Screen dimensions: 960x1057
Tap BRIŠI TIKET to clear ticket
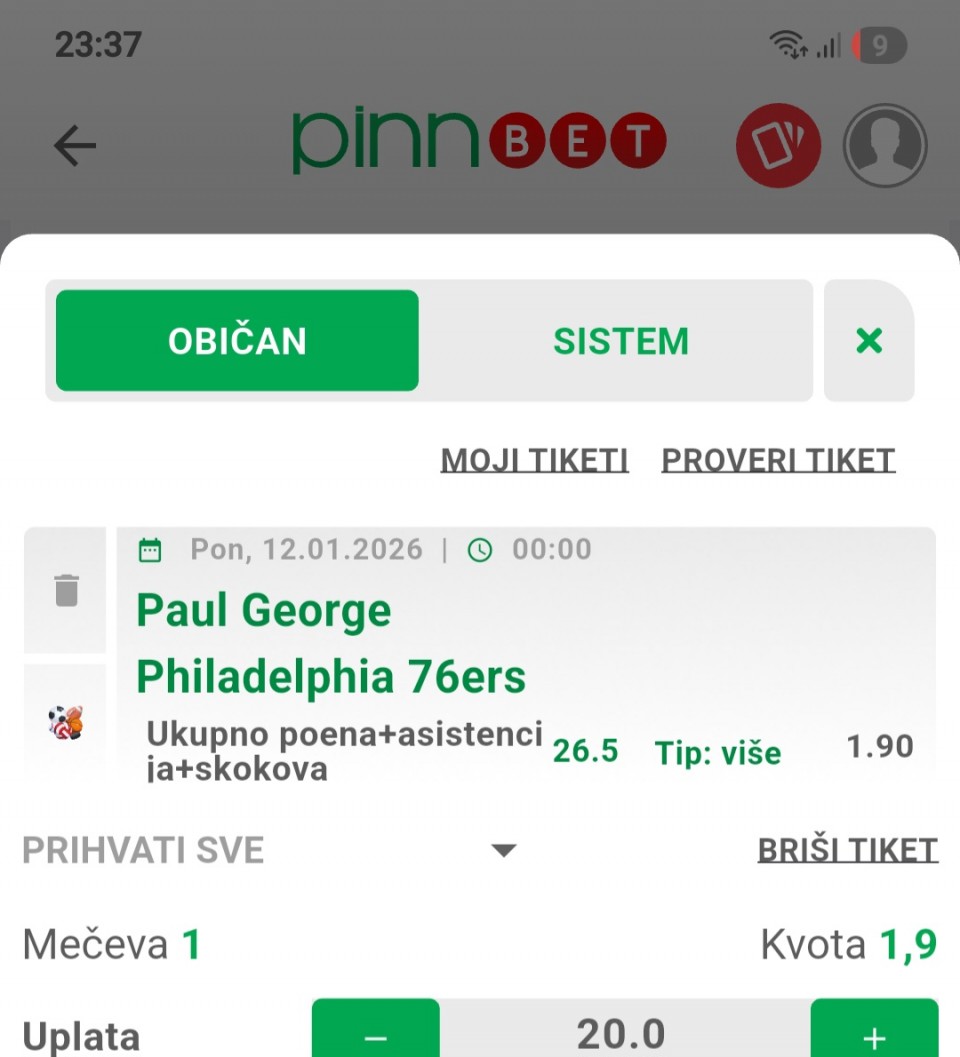tap(847, 850)
